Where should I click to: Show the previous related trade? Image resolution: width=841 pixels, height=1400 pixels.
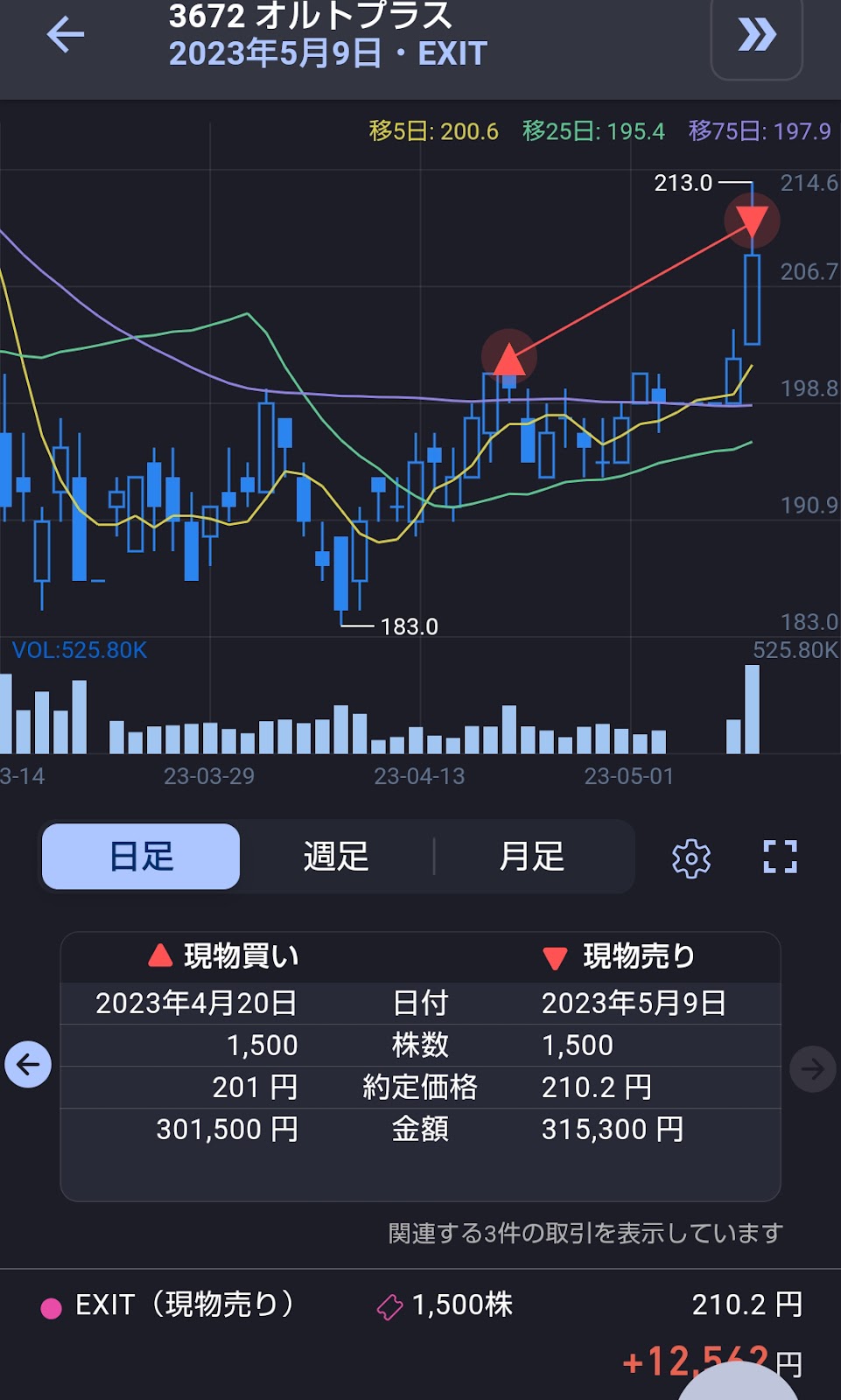click(28, 1065)
